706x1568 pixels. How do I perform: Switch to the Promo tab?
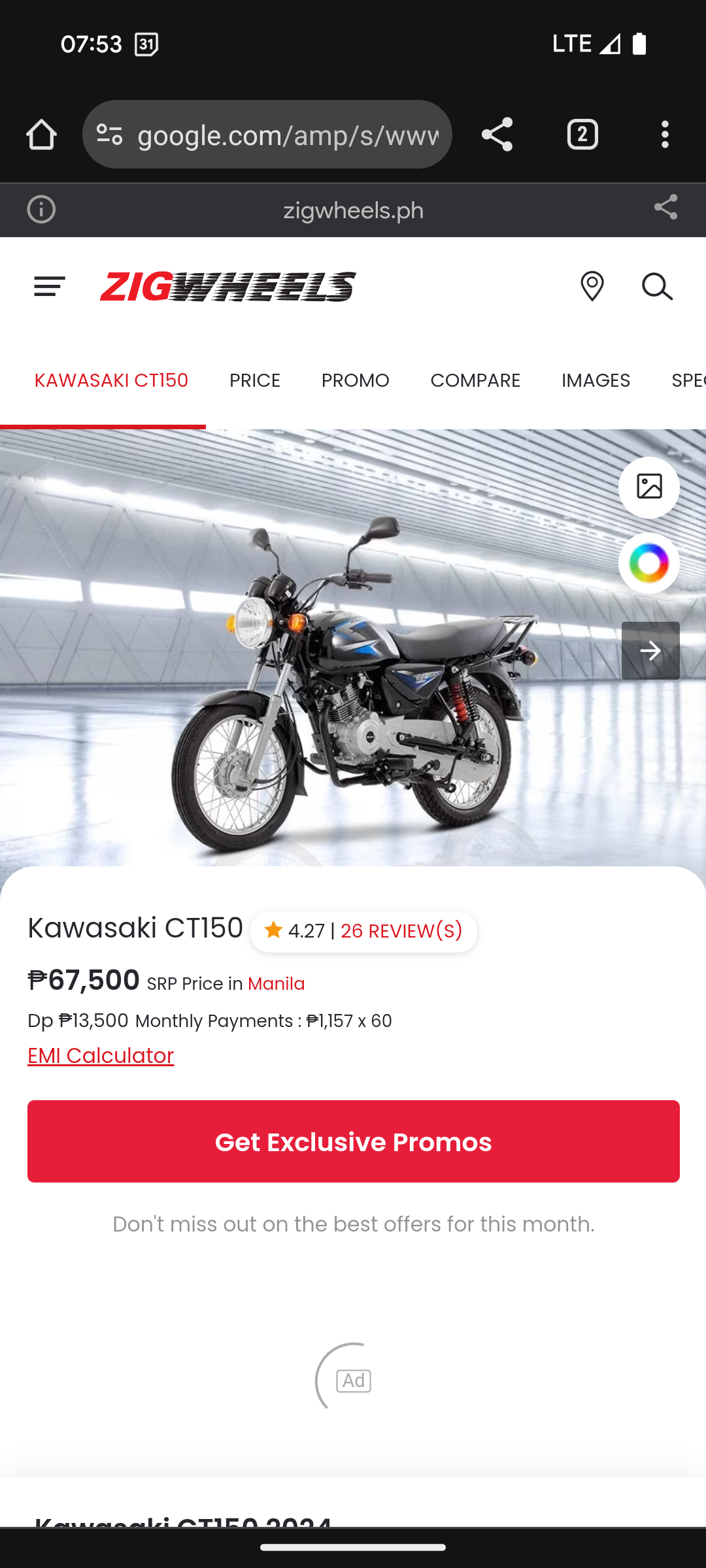pos(355,380)
